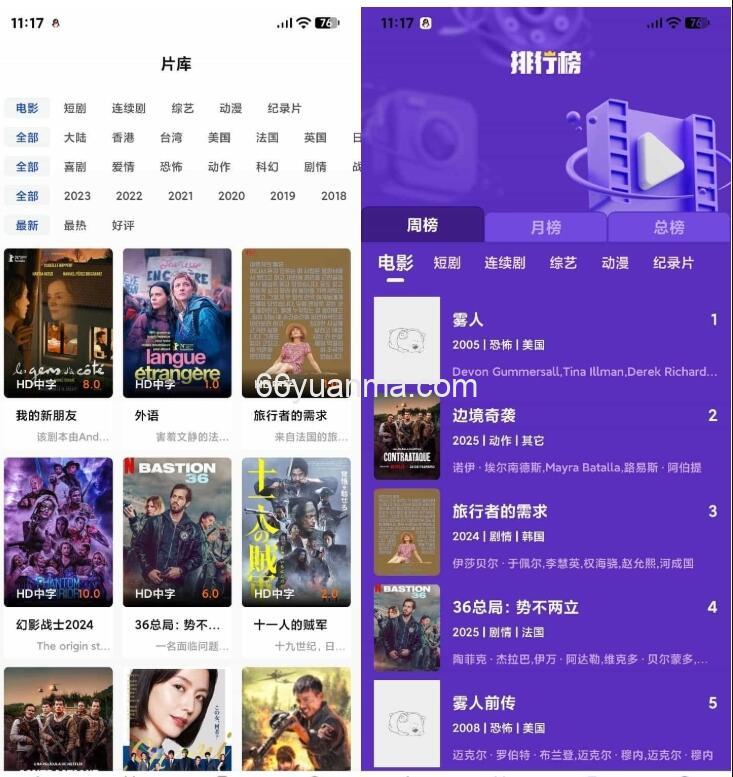This screenshot has width=733, height=777.
Task: Switch to the 月榜 ranking tab
Action: point(545,227)
